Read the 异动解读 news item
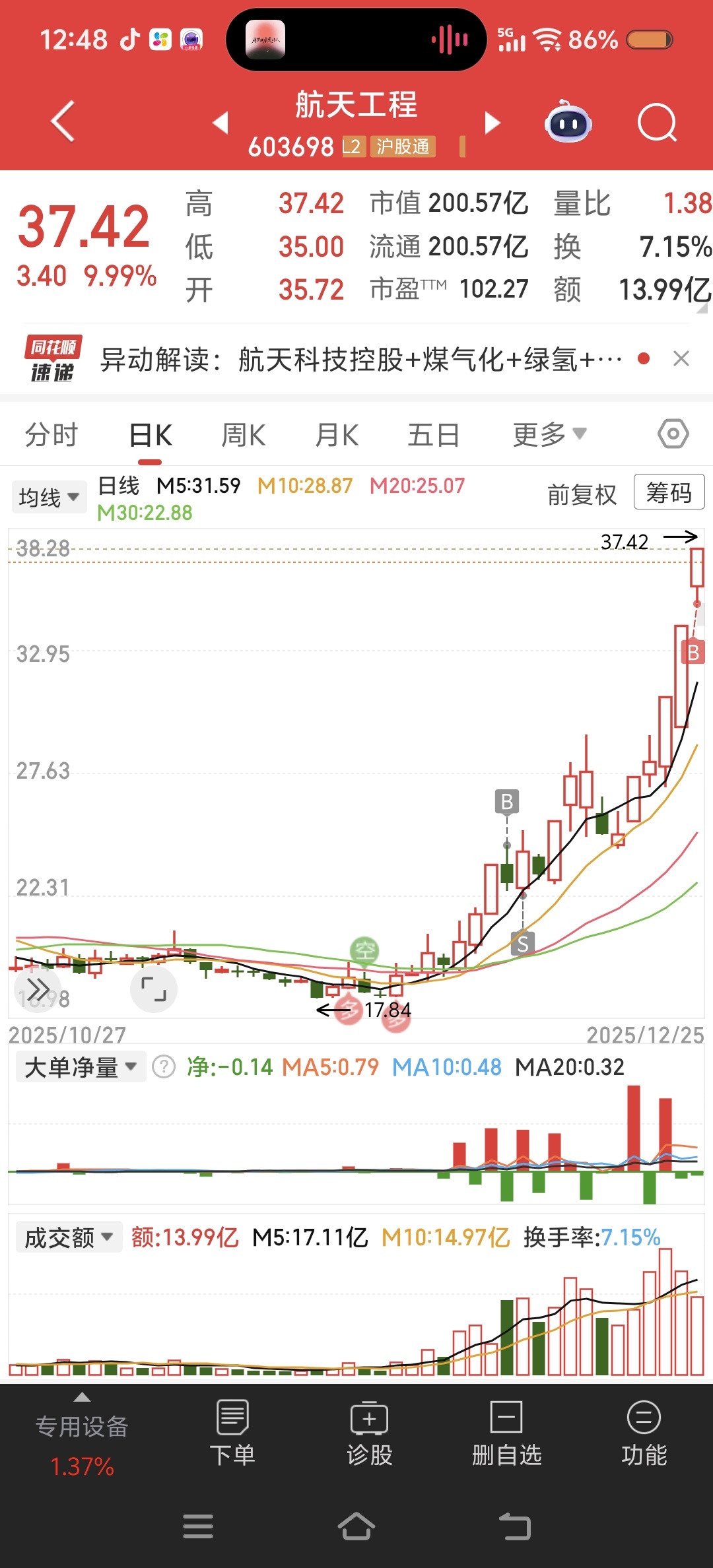The width and height of the screenshot is (713, 1568). 360,360
